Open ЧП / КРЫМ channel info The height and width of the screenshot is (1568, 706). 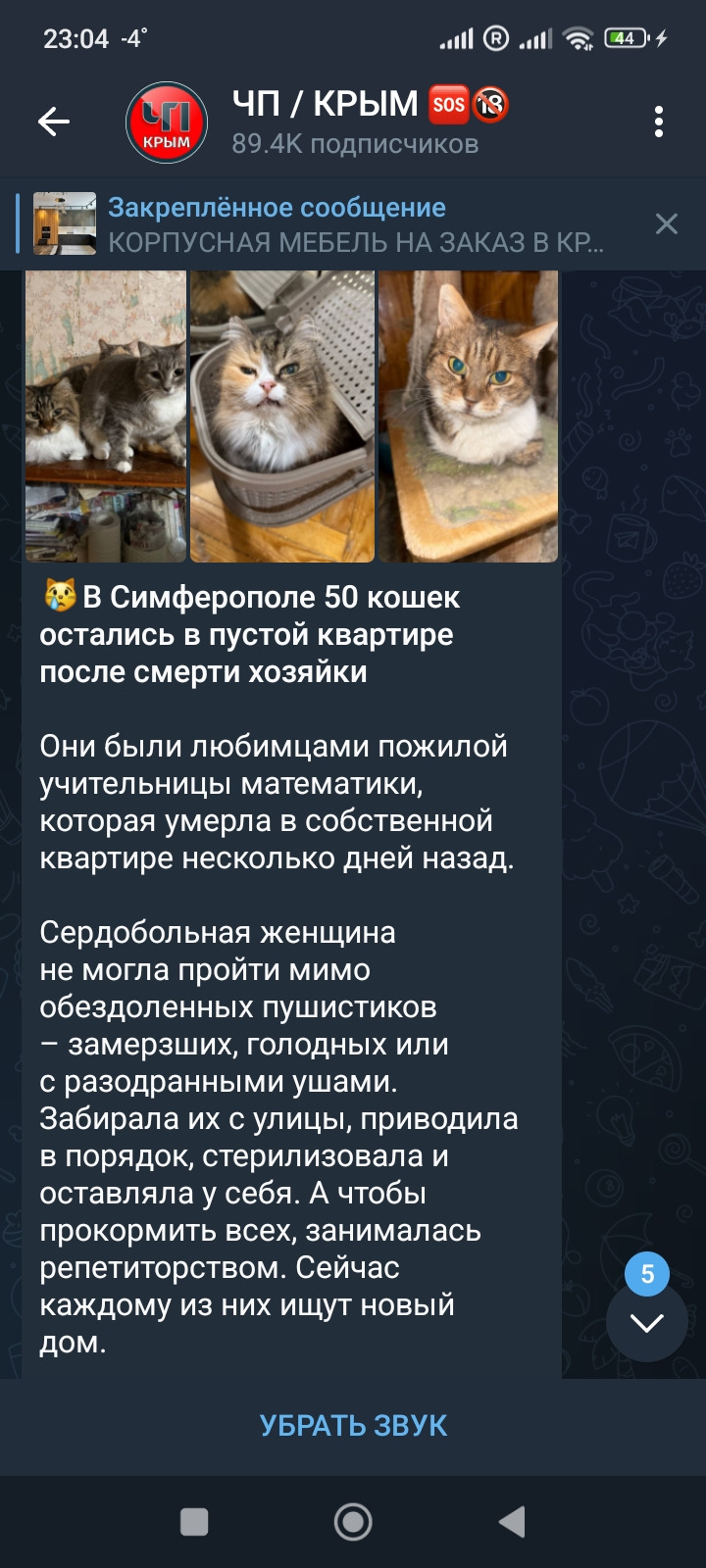click(353, 122)
